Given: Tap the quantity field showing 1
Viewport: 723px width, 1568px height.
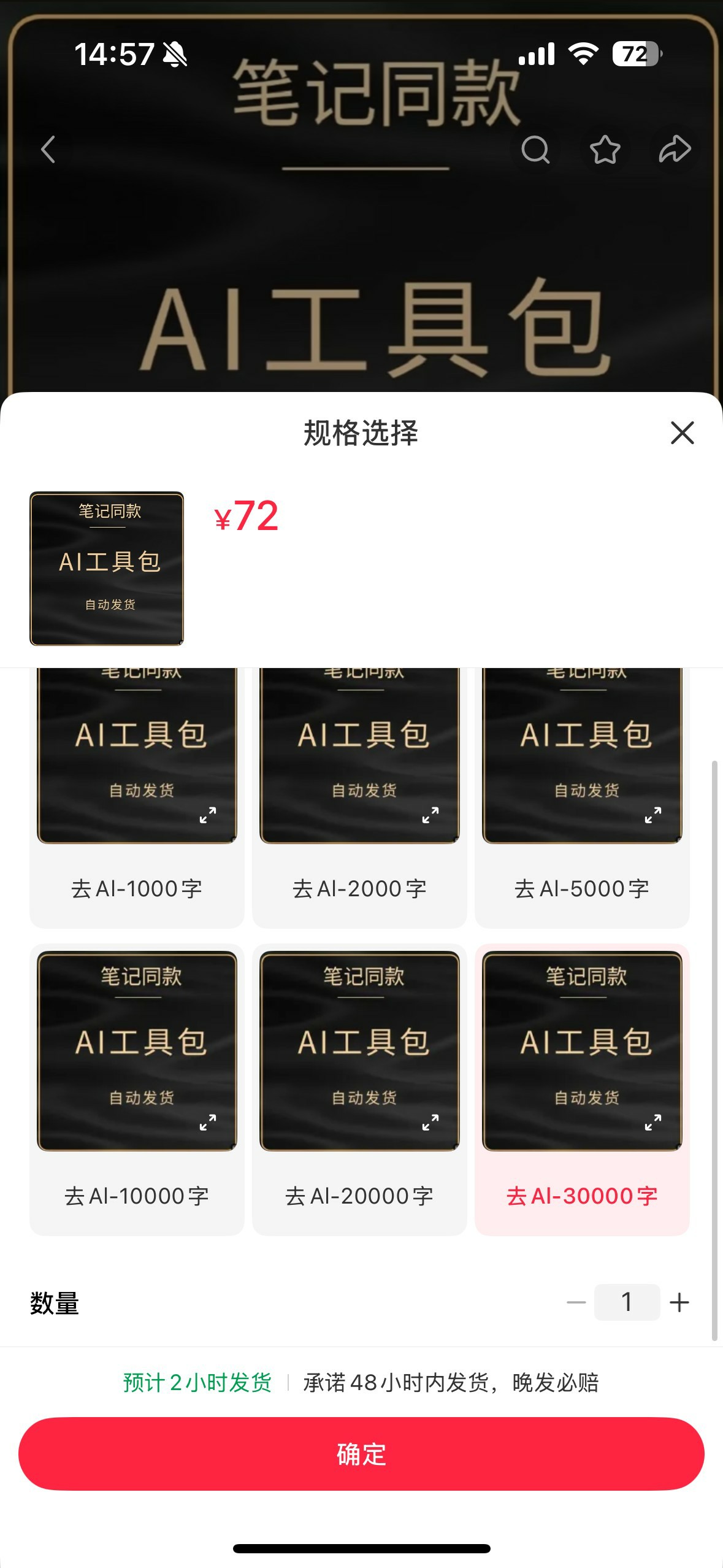Looking at the screenshot, I should point(627,1302).
